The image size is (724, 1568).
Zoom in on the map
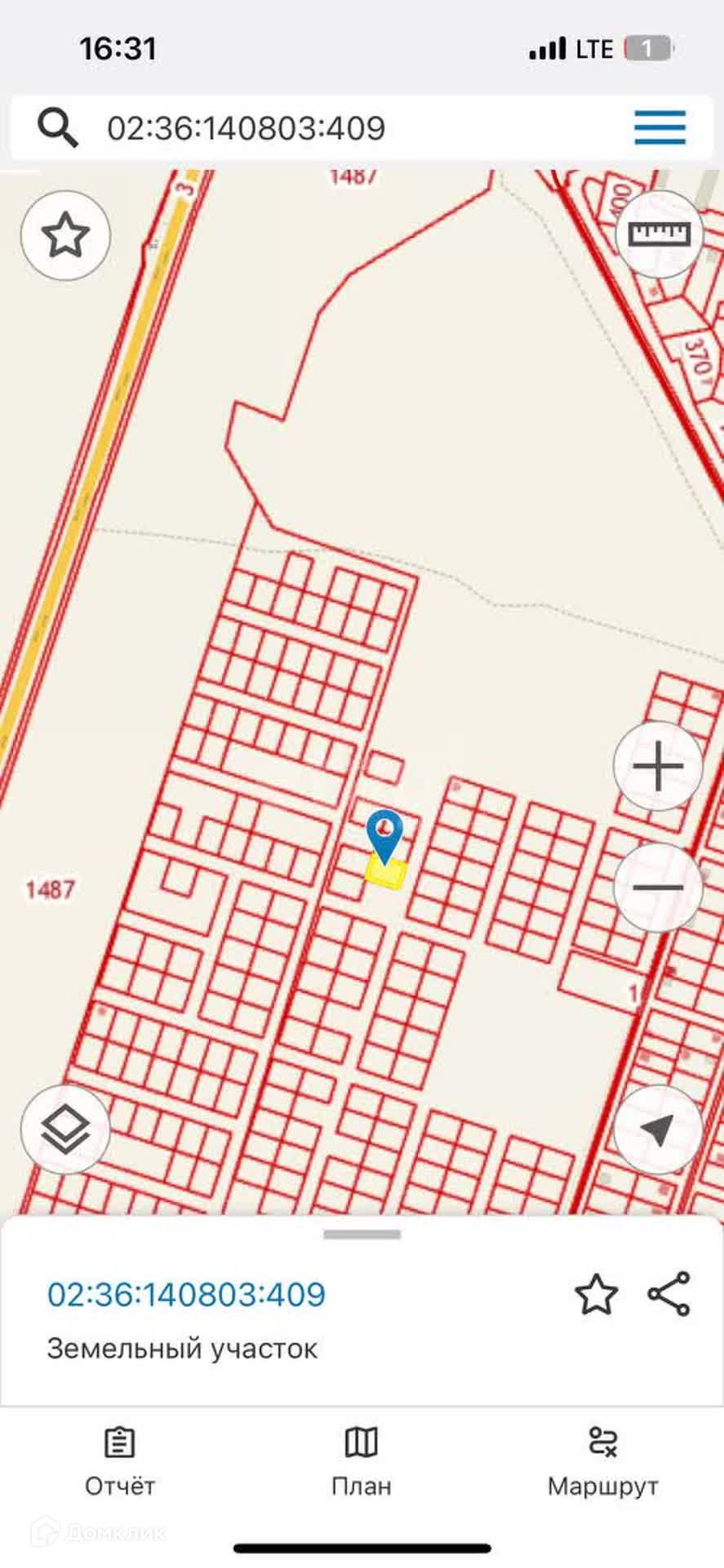click(658, 767)
